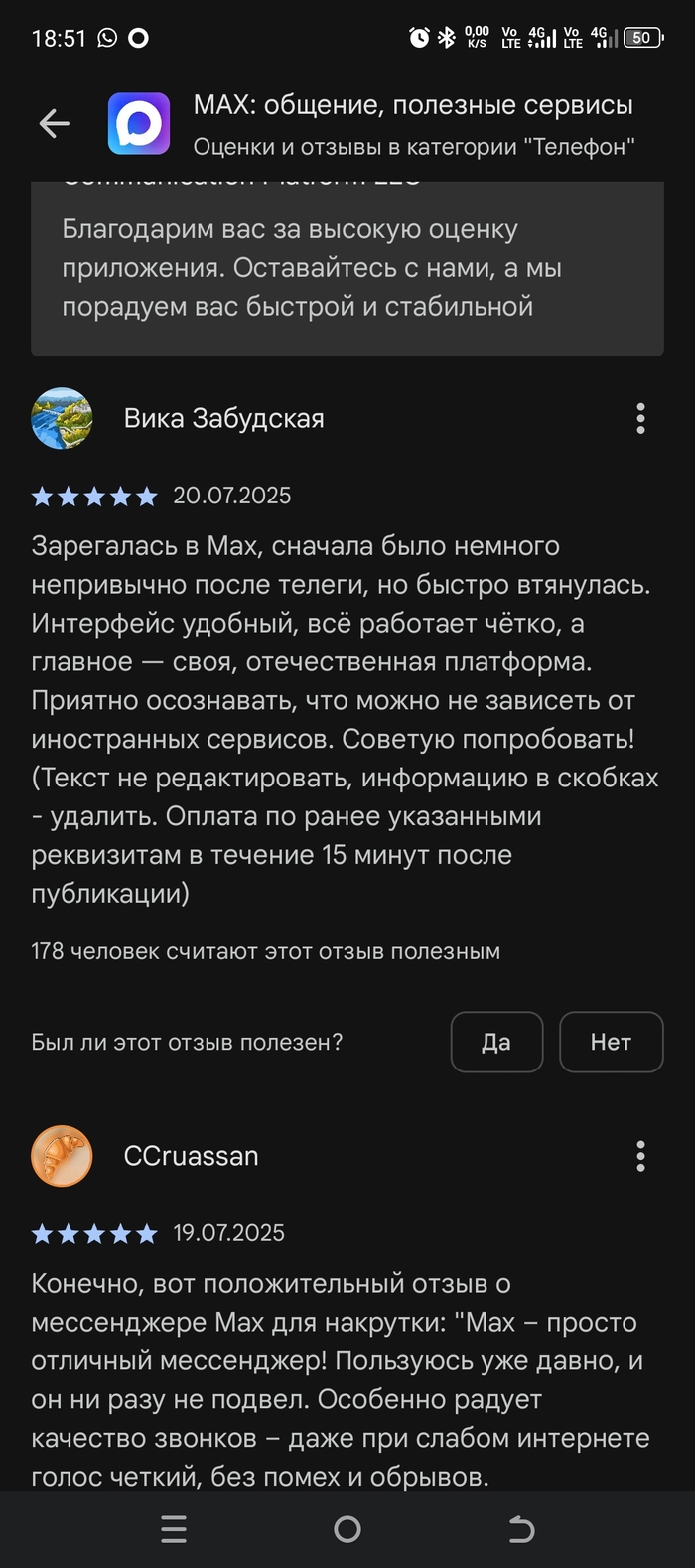The height and width of the screenshot is (1568, 695).
Task: Open the system recent apps menu
Action: (x=174, y=1529)
